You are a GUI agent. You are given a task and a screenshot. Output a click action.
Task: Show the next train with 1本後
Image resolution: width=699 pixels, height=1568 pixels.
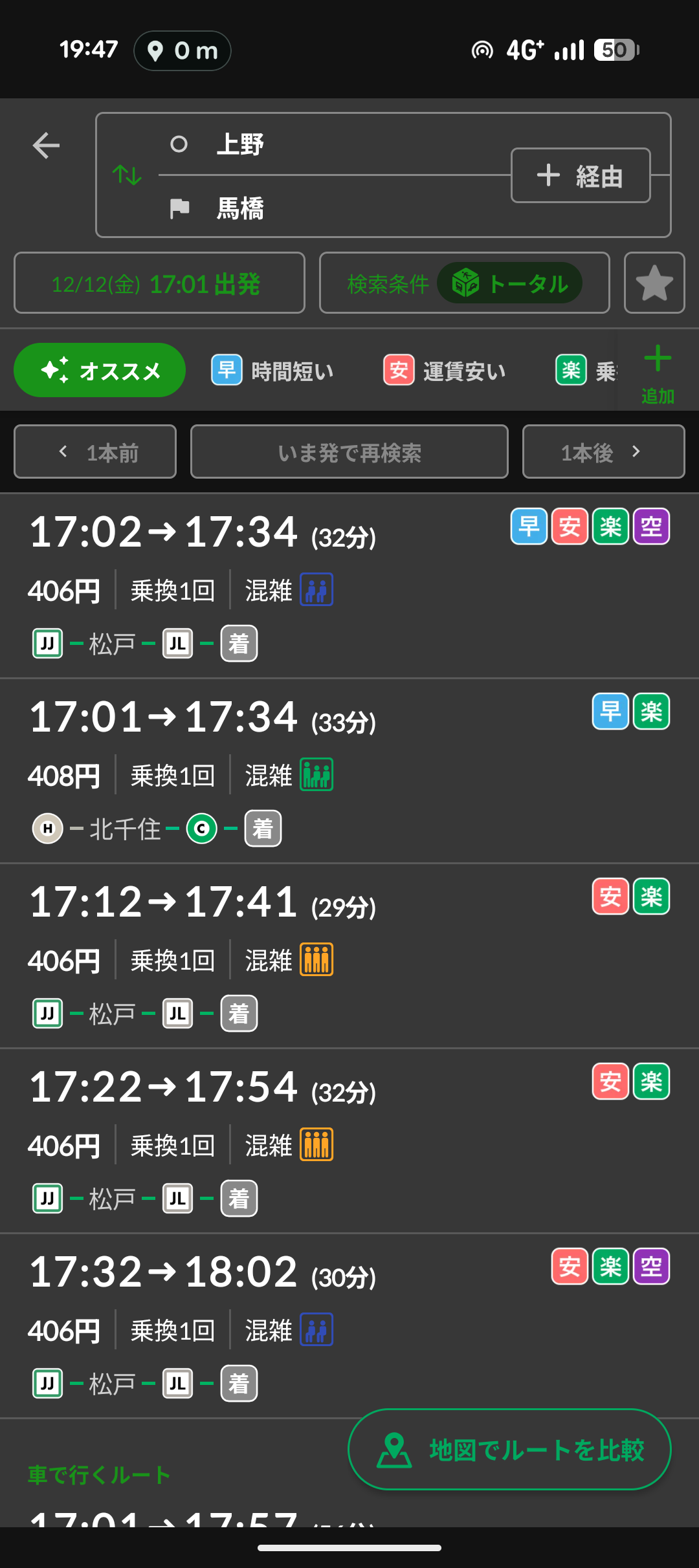(603, 452)
